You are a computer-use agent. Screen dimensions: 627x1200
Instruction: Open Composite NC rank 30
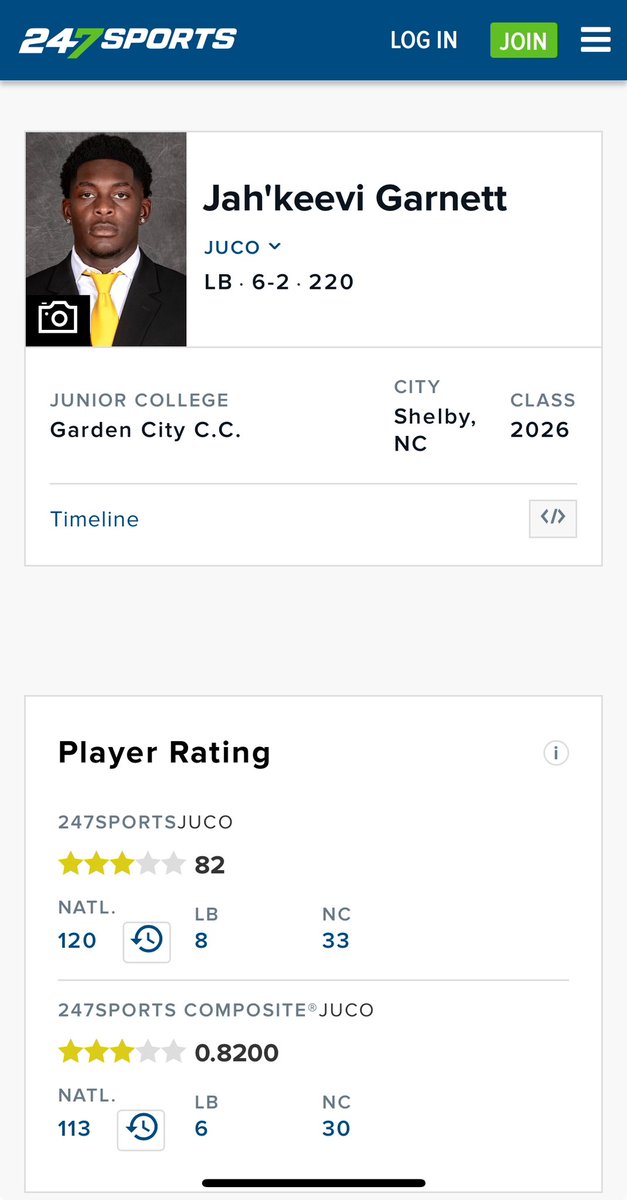336,1128
